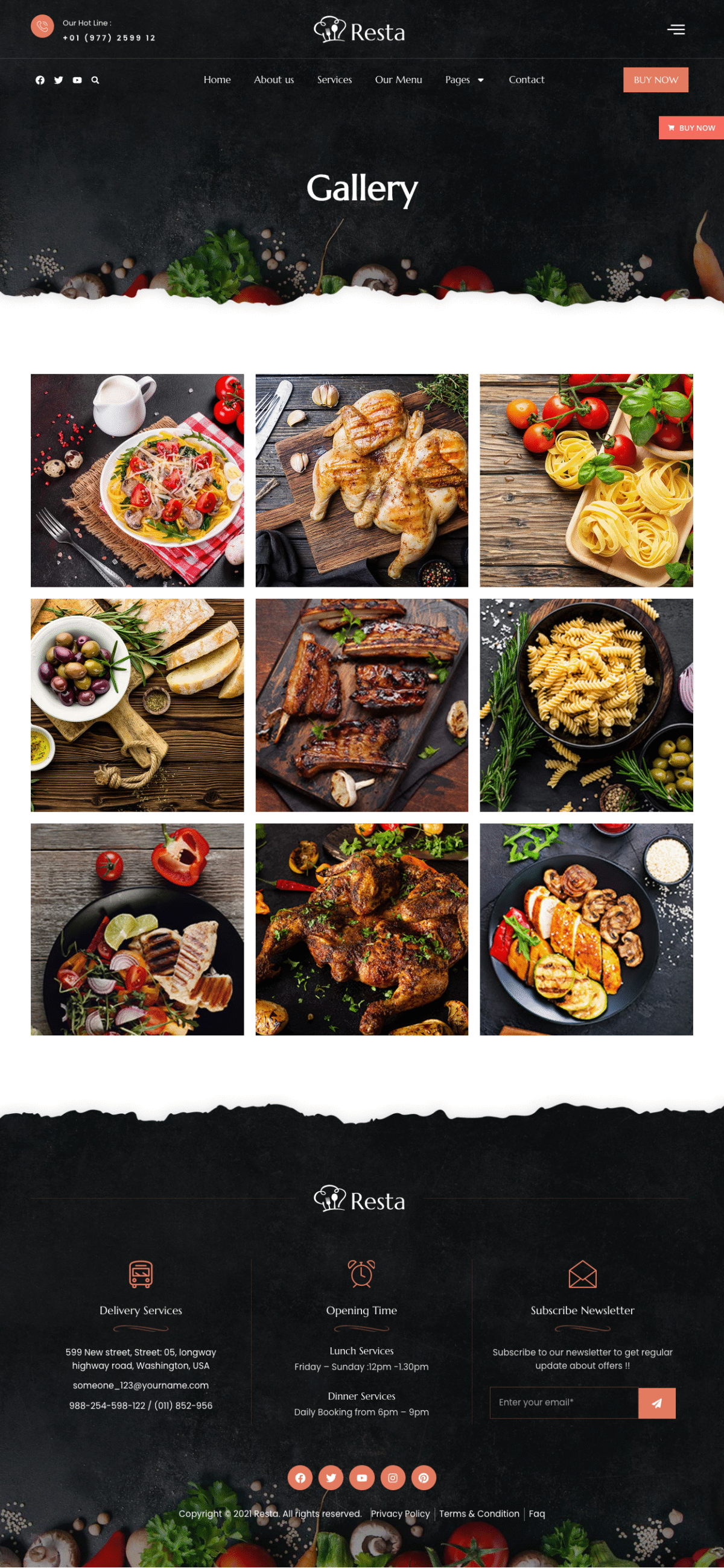Image resolution: width=724 pixels, height=1568 pixels.
Task: Focus the Enter your email field
Action: [564, 1402]
